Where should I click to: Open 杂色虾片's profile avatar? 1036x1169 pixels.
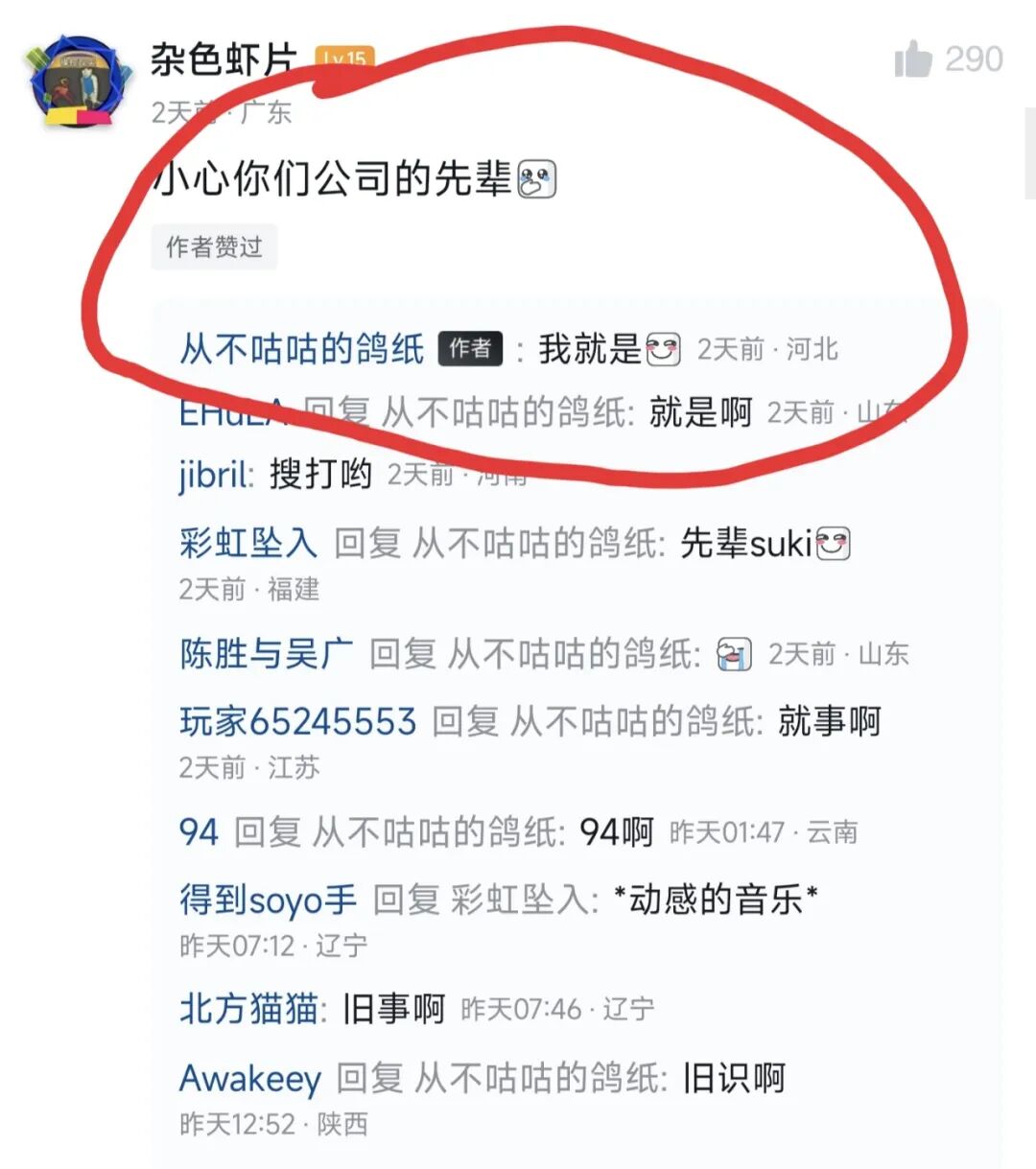point(78,83)
